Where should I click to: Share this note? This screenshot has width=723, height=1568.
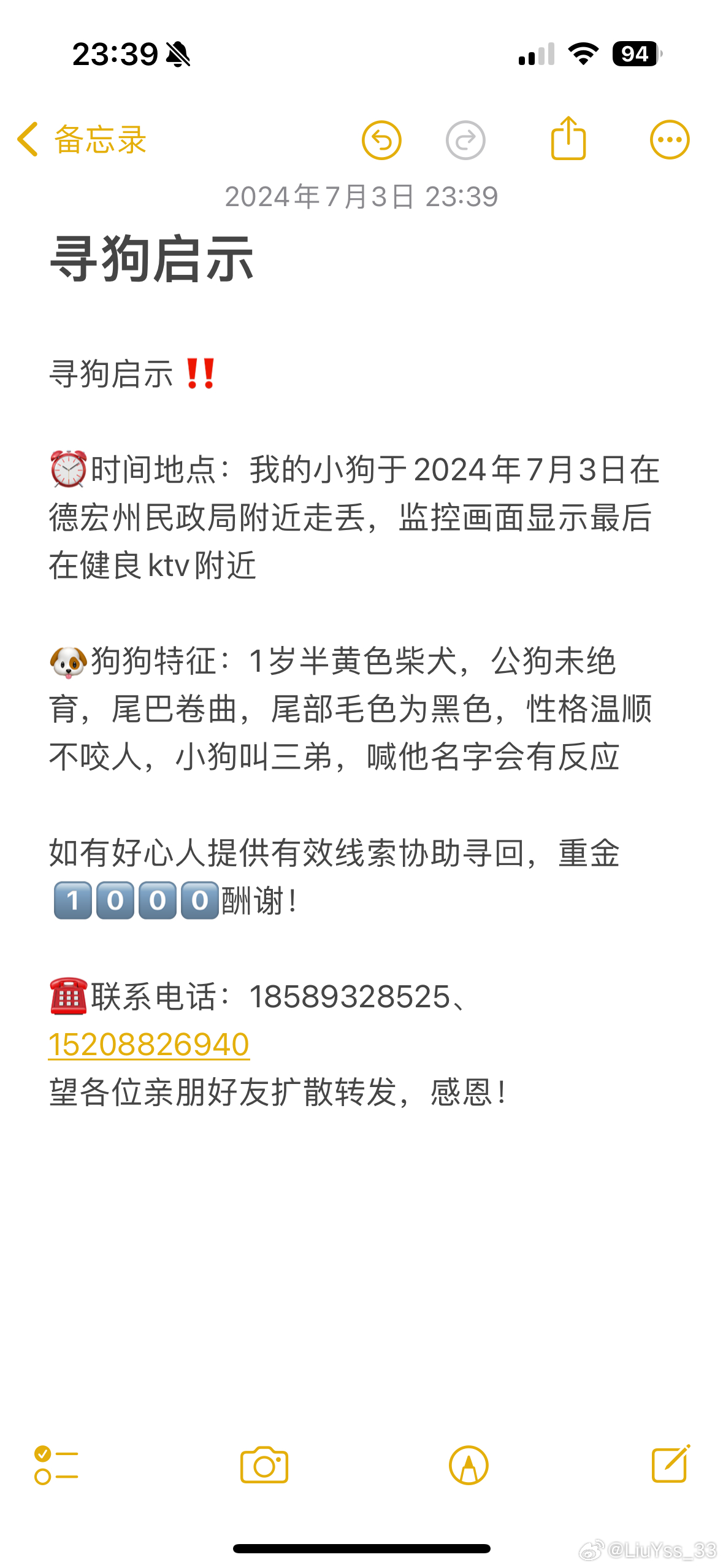click(x=568, y=139)
